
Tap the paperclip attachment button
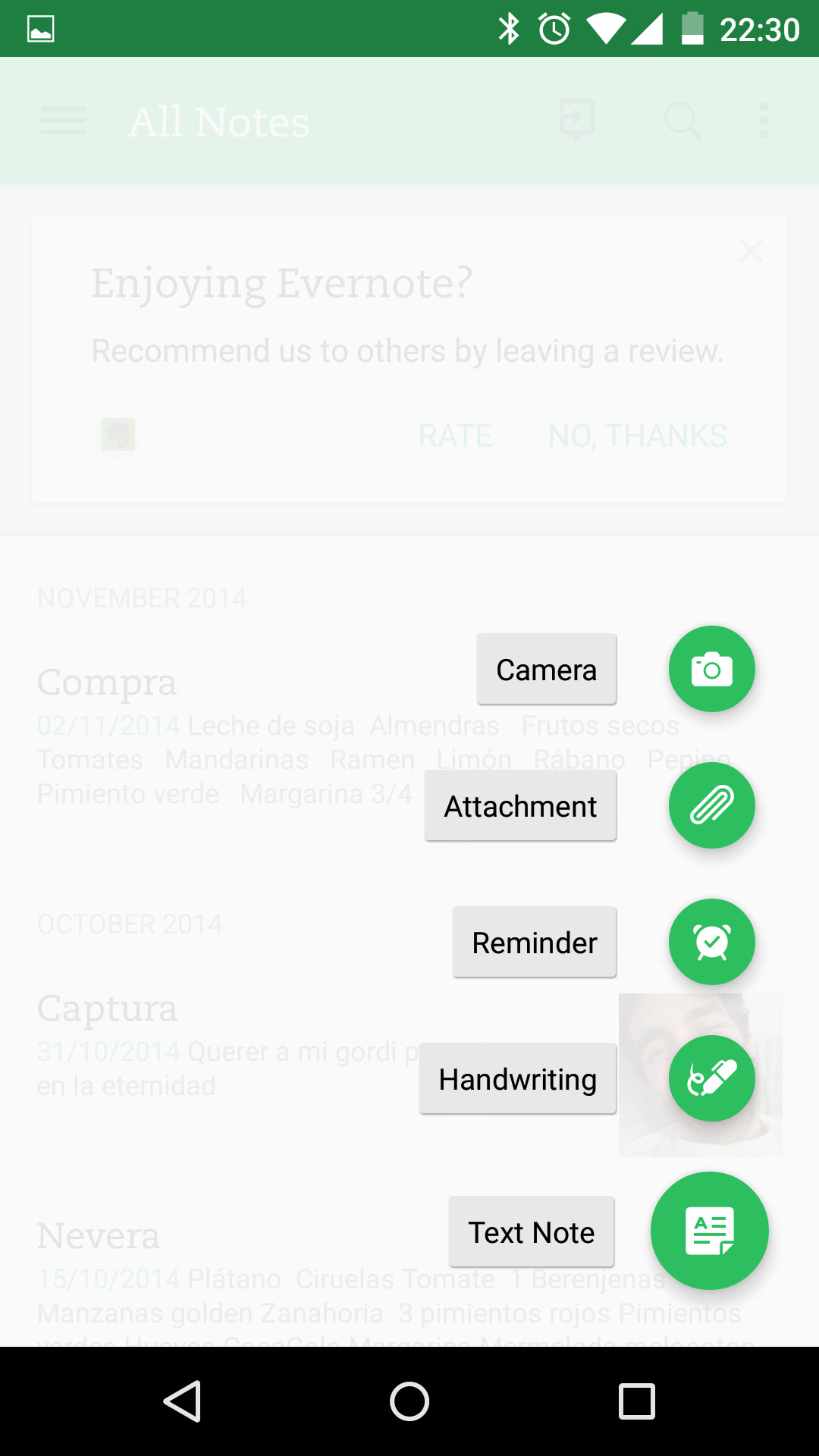tap(711, 805)
